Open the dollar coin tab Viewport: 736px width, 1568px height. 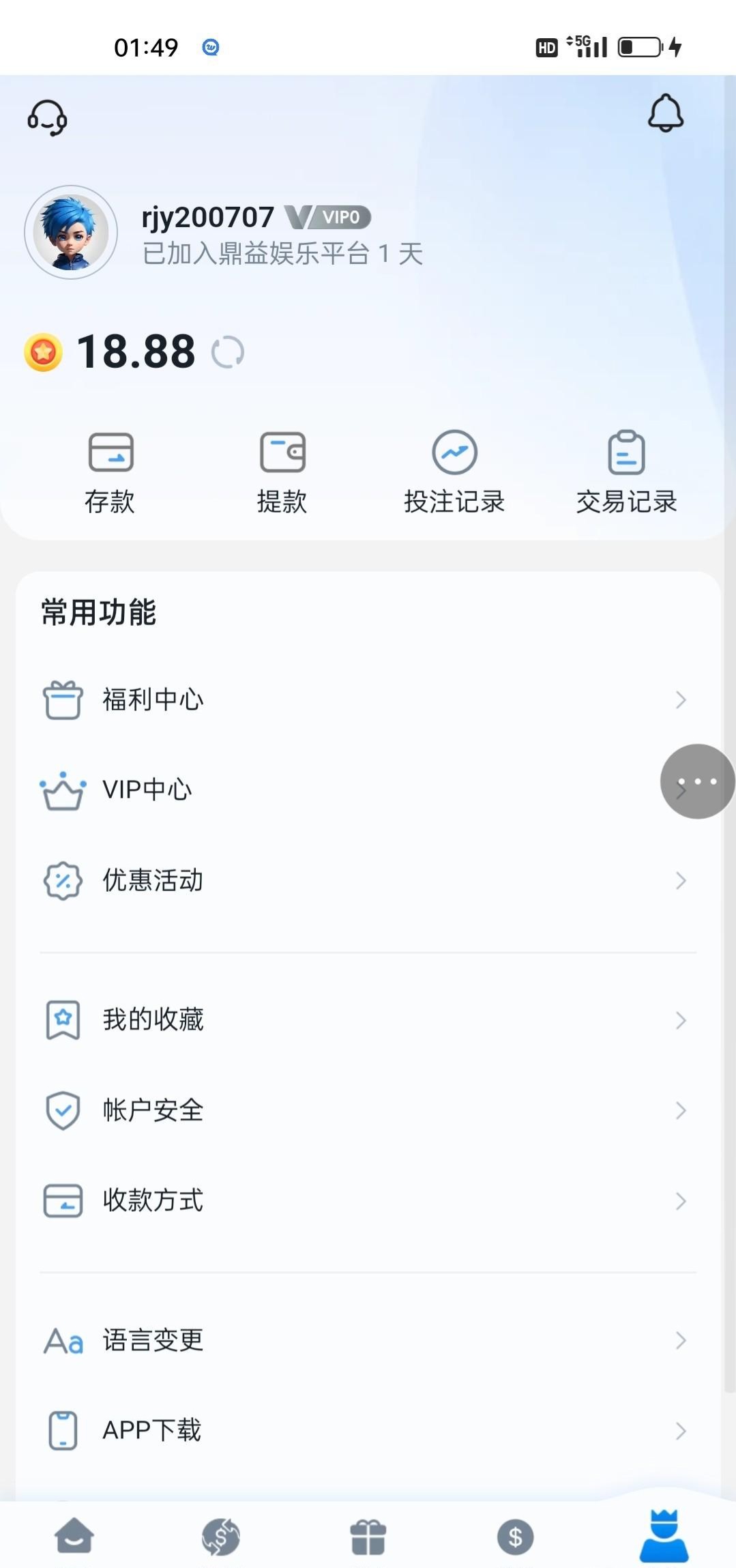click(x=515, y=1537)
